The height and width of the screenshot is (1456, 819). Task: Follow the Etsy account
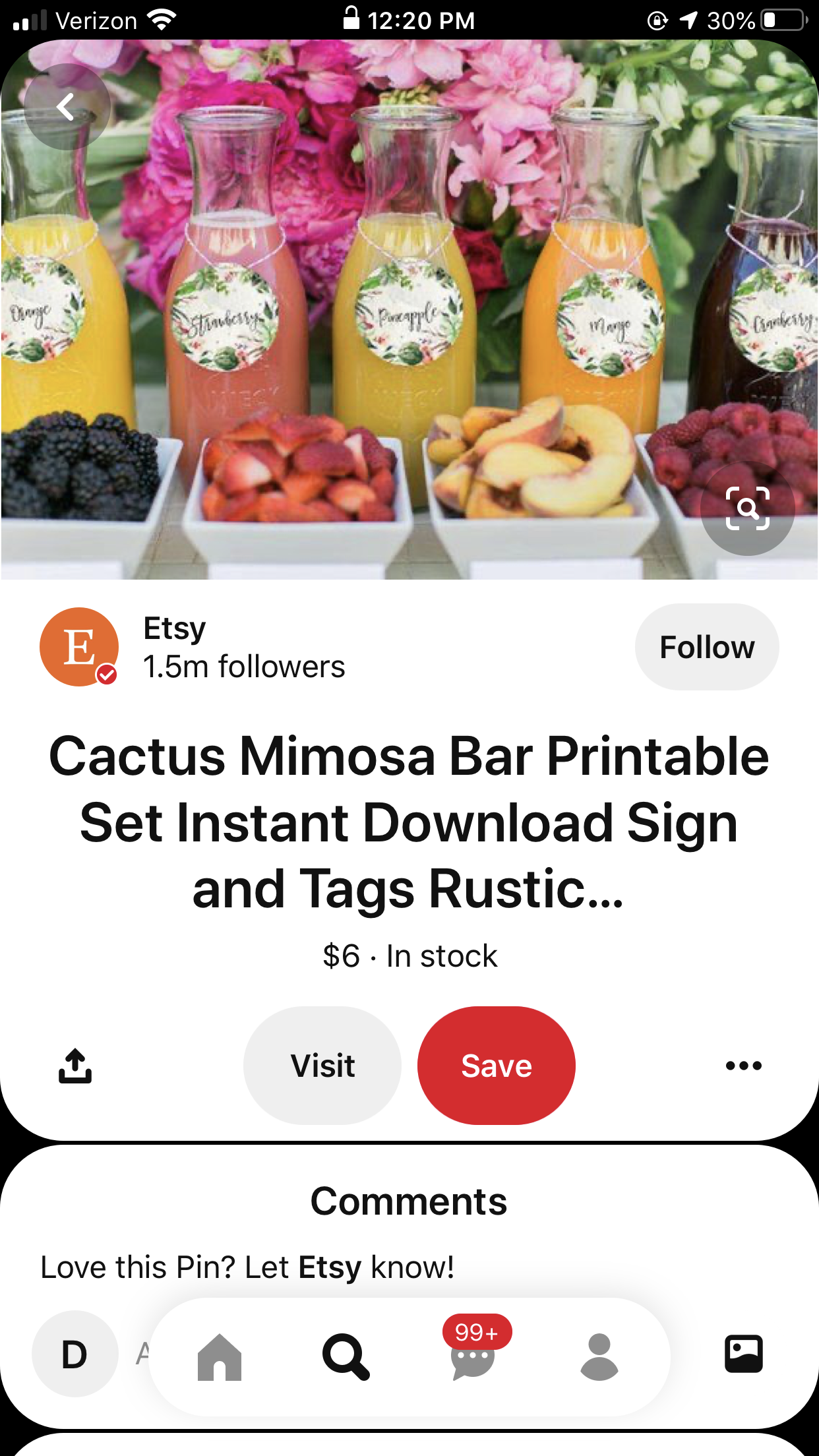click(x=706, y=647)
